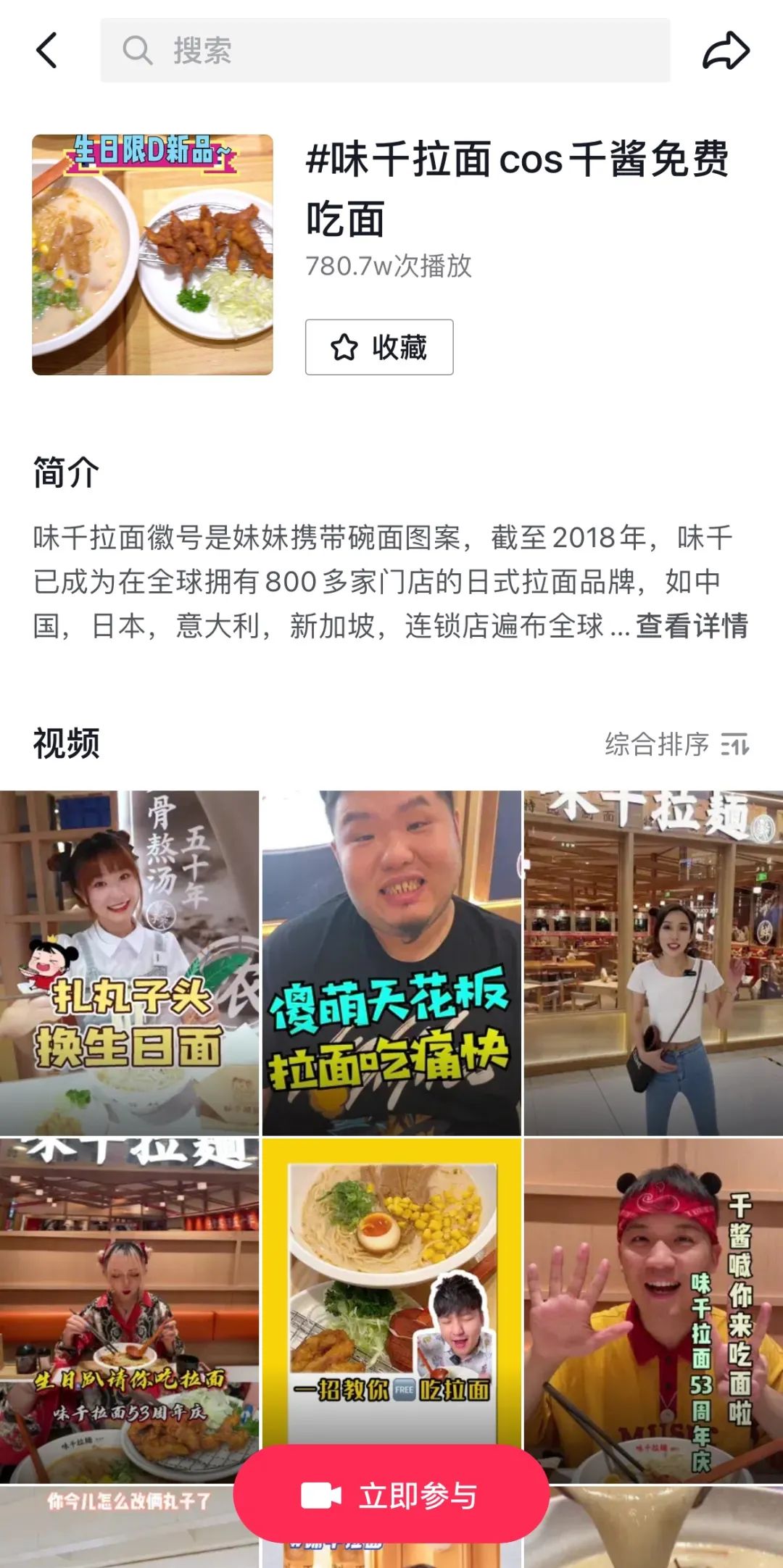Tap the 收藏 favorite button
The height and width of the screenshot is (1568, 783).
point(379,347)
